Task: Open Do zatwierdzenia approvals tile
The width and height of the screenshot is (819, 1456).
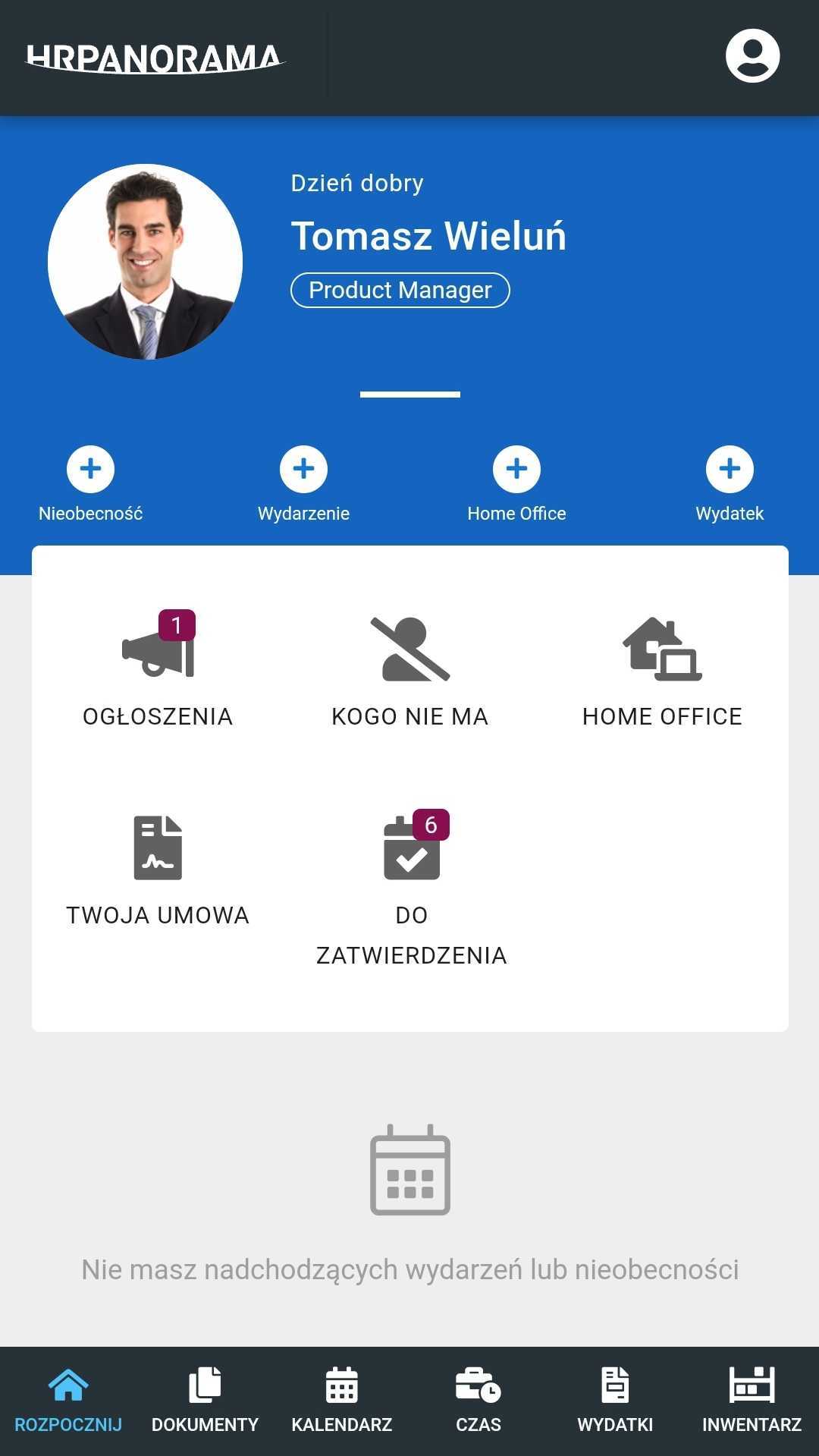Action: 411,888
